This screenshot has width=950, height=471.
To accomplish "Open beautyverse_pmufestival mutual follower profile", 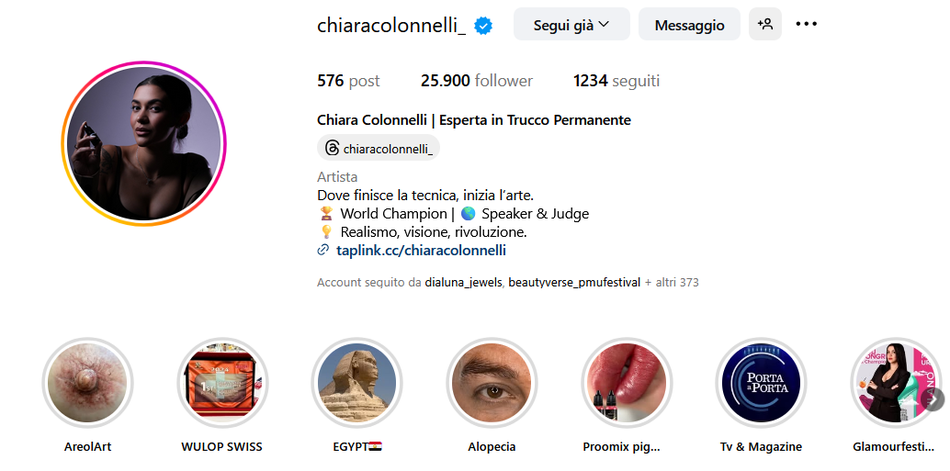I will click(x=574, y=283).
